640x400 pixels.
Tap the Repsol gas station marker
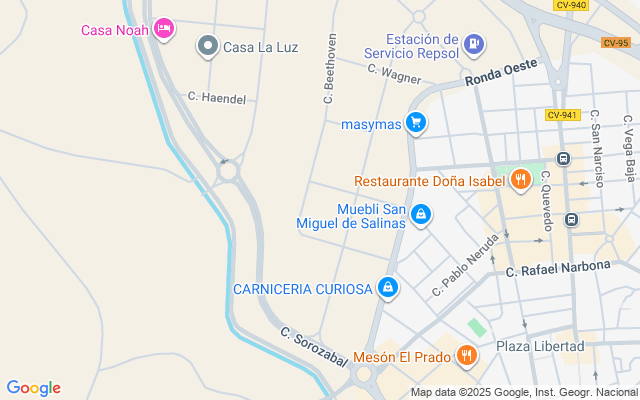tap(475, 44)
